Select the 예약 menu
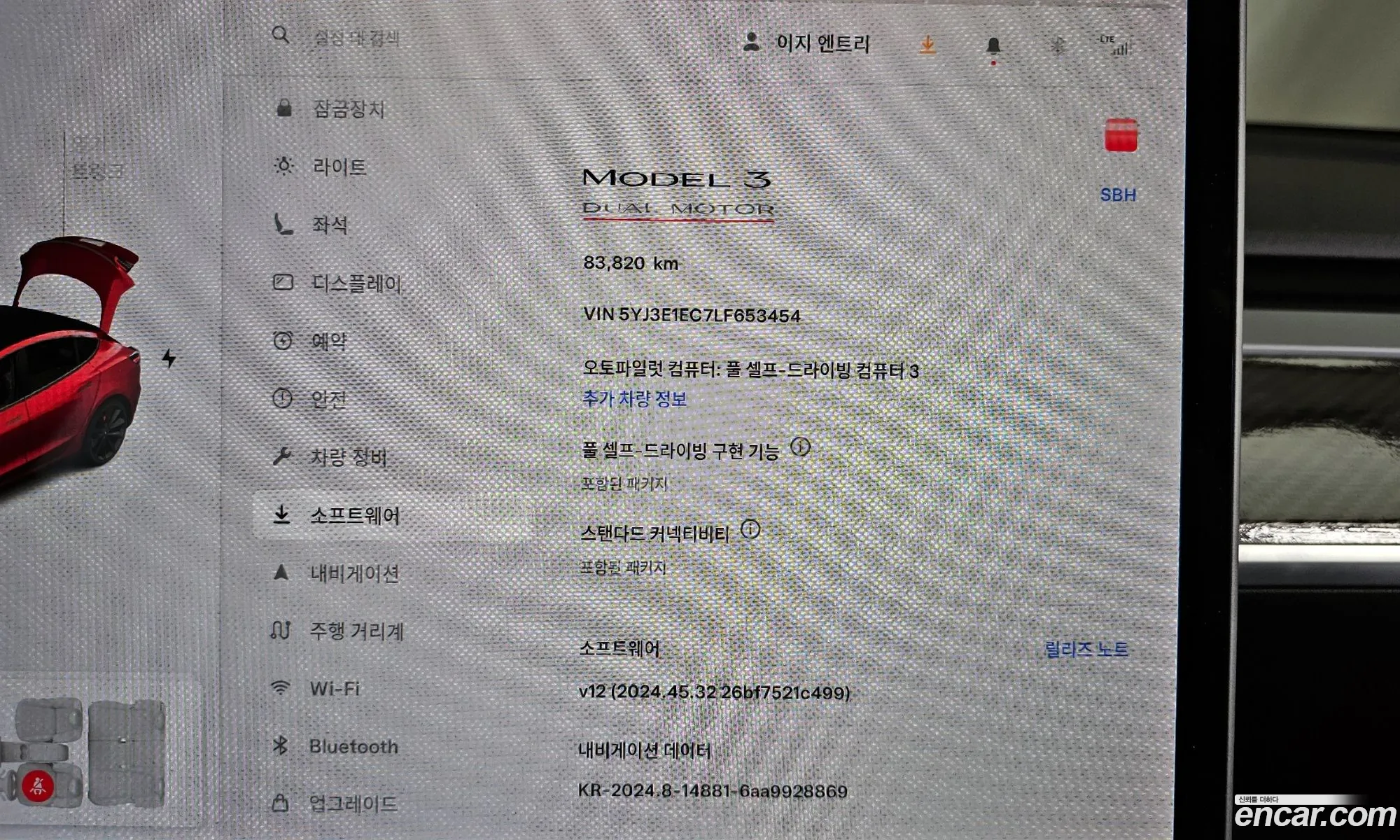This screenshot has width=1400, height=840. pyautogui.click(x=328, y=341)
